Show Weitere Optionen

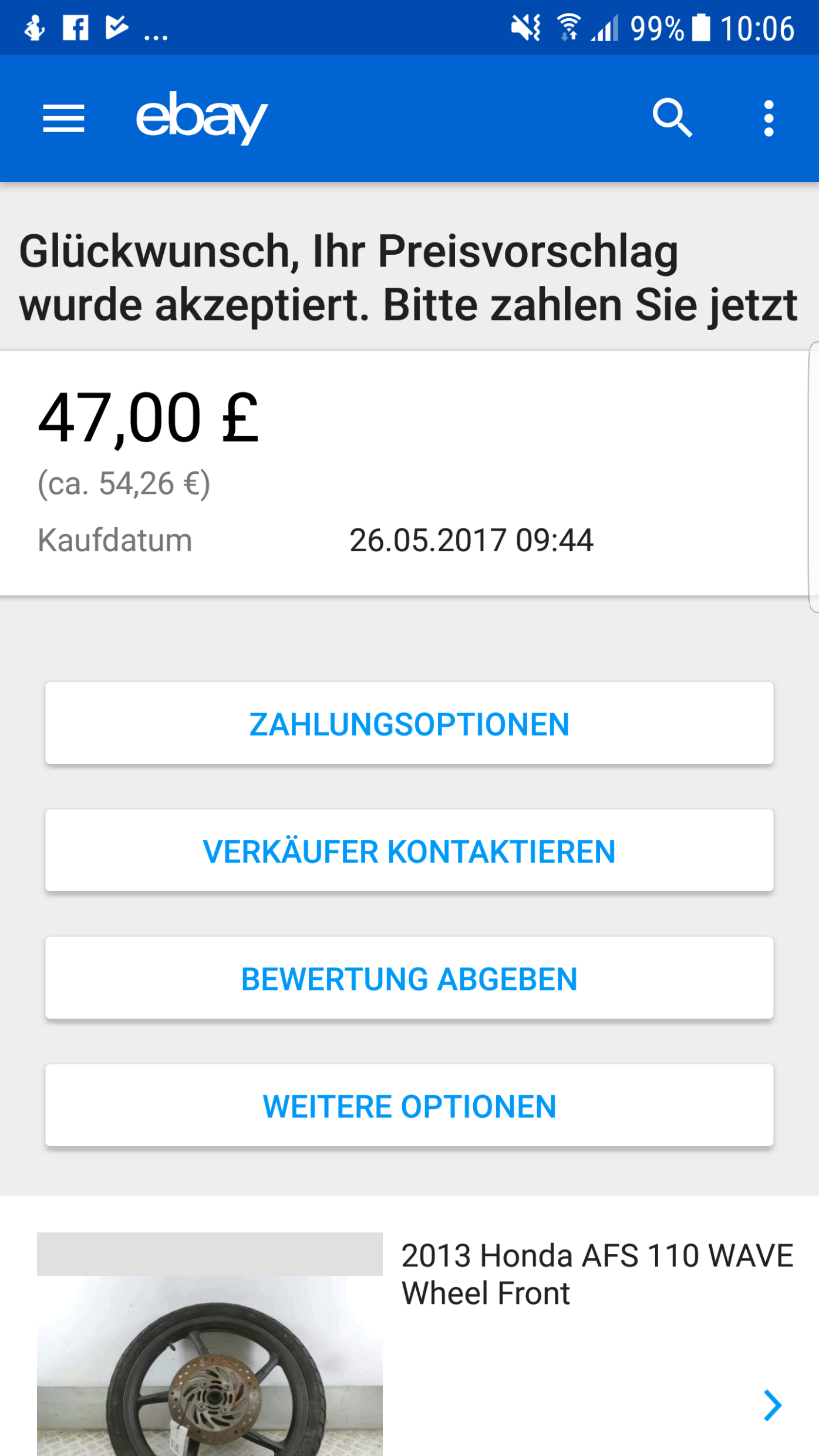point(409,1106)
